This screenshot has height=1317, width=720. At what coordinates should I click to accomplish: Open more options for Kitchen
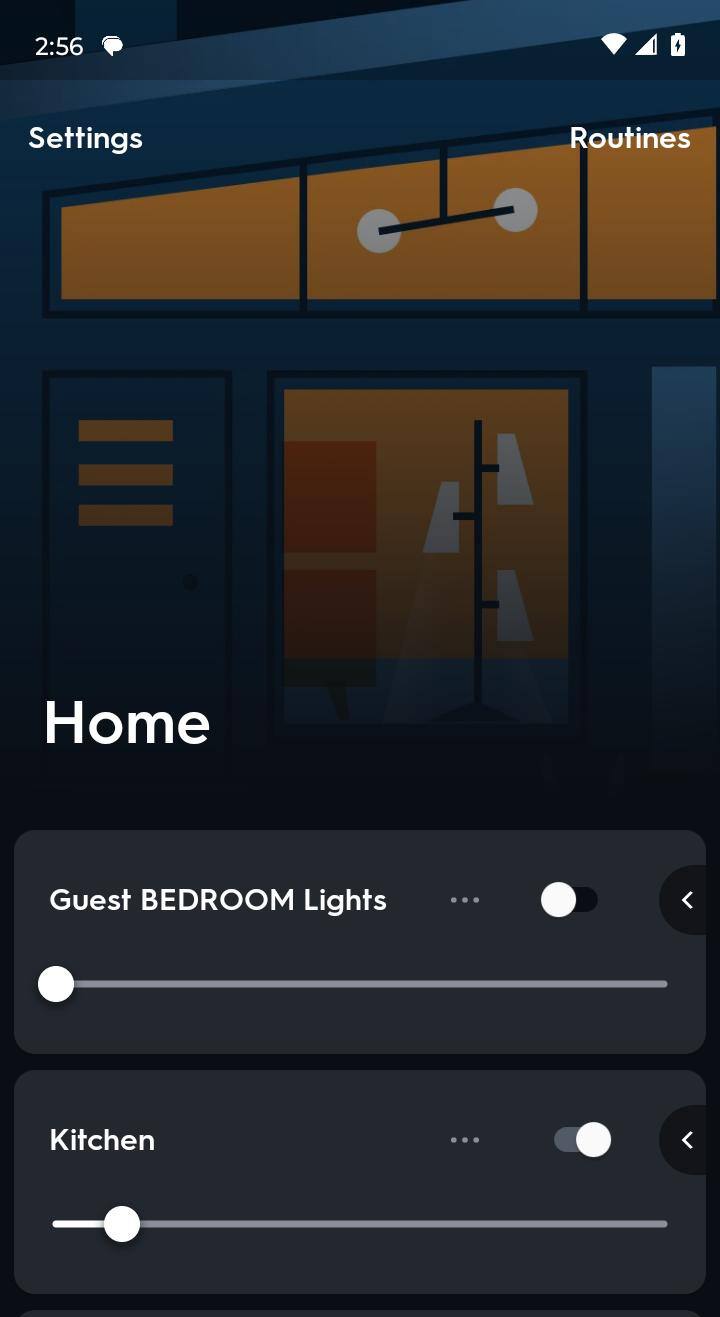click(464, 1140)
